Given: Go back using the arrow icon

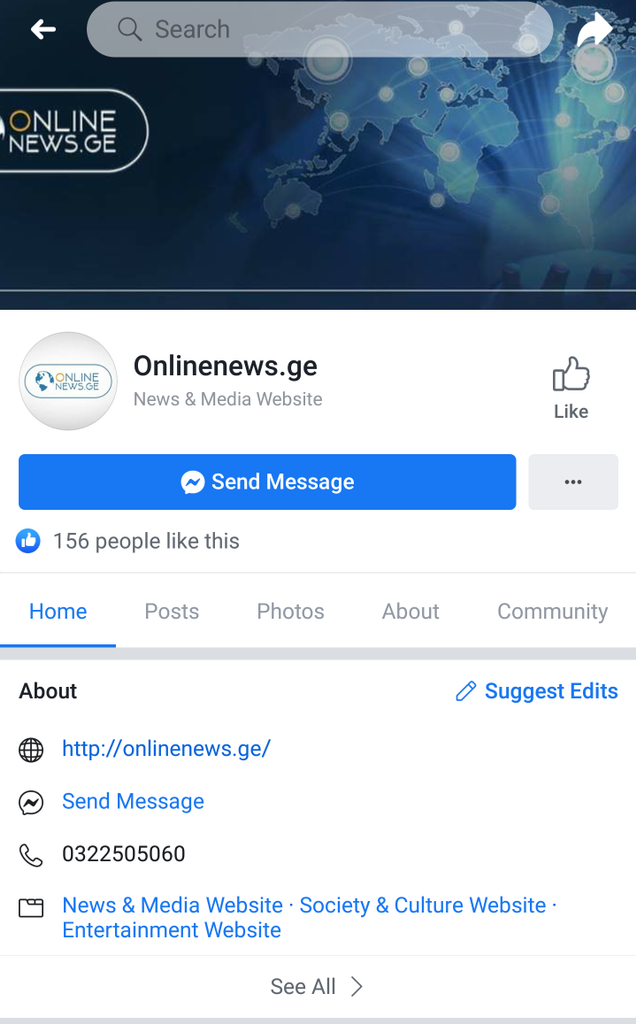Looking at the screenshot, I should pos(43,30).
